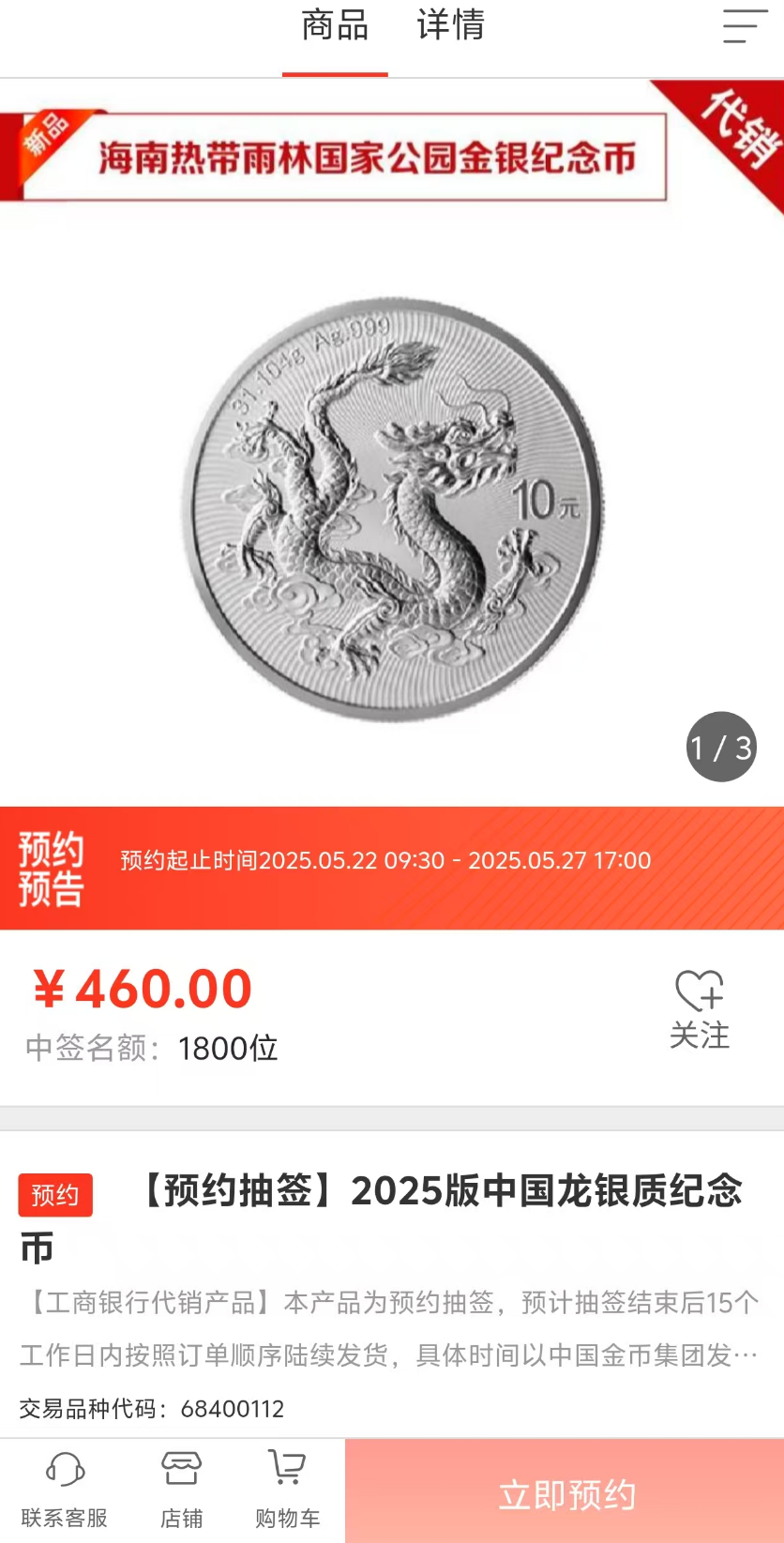This screenshot has width=784, height=1543.
Task: Switch to the 详情 tab
Action: coord(447,28)
